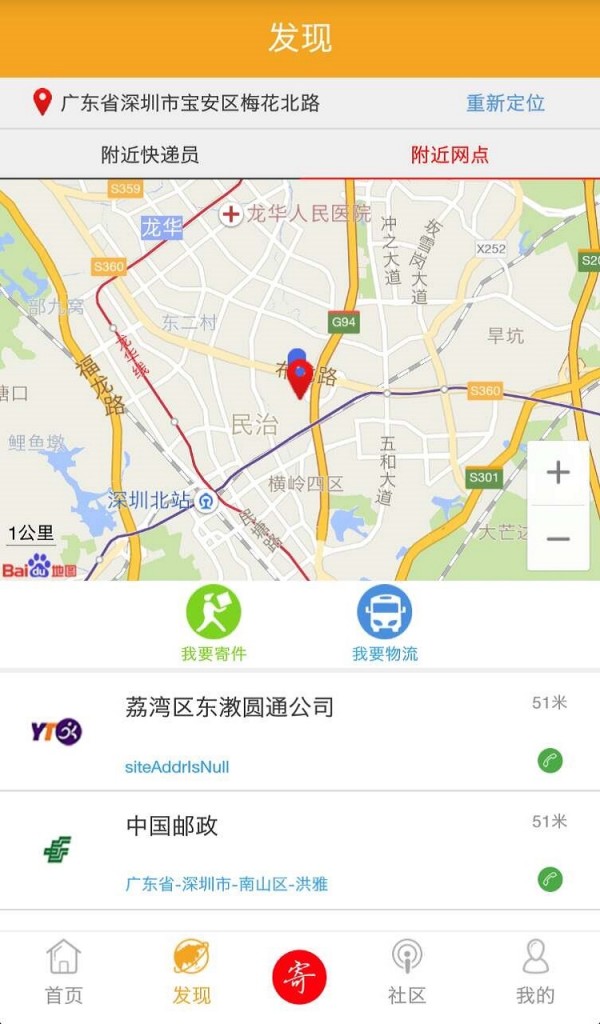Zoom in on the map

click(558, 473)
